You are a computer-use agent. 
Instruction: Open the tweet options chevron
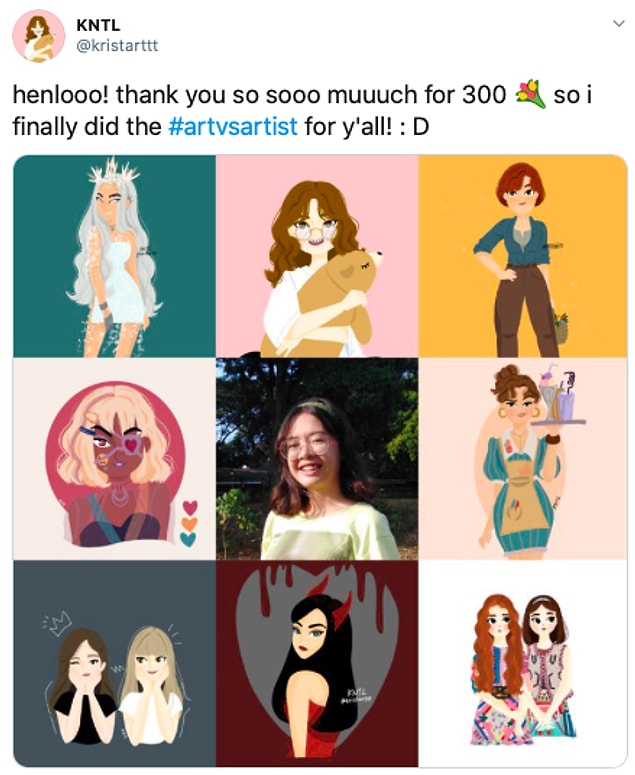618,24
